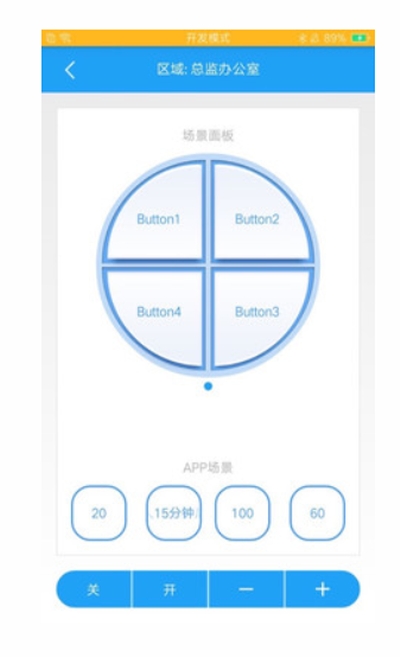Turn lights on with 开

click(170, 589)
